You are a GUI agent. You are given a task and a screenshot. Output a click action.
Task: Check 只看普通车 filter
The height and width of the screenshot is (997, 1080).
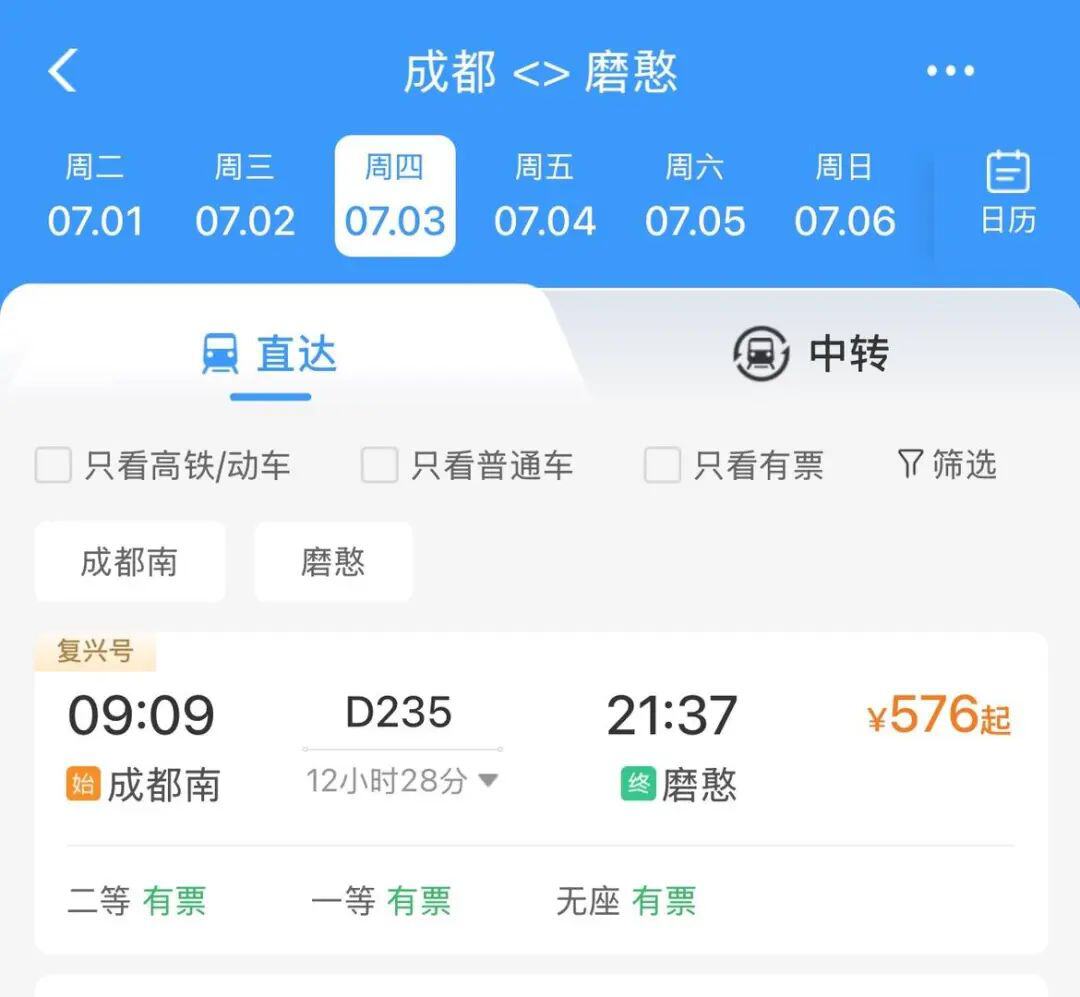(379, 465)
